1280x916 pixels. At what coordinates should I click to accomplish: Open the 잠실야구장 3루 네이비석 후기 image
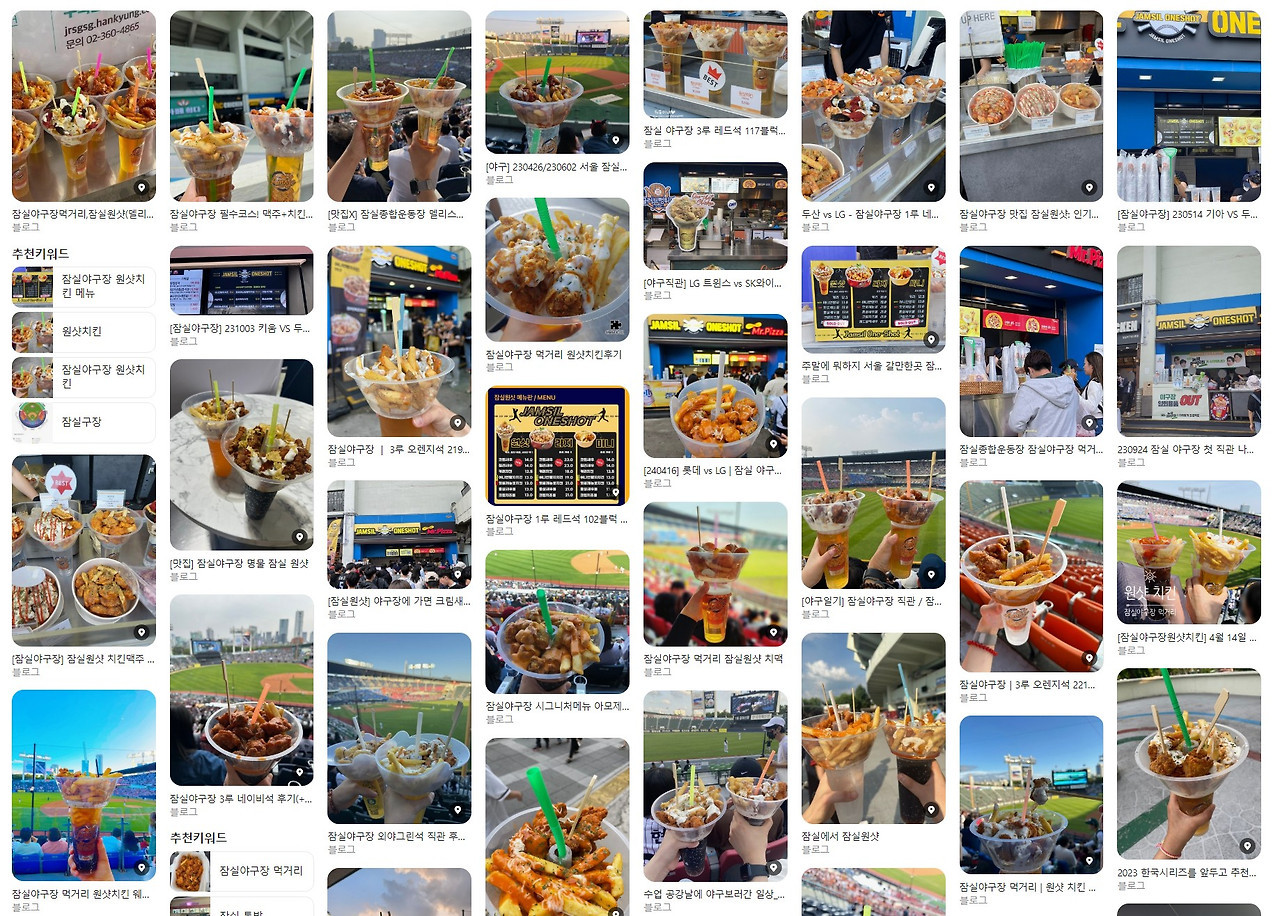tap(241, 690)
